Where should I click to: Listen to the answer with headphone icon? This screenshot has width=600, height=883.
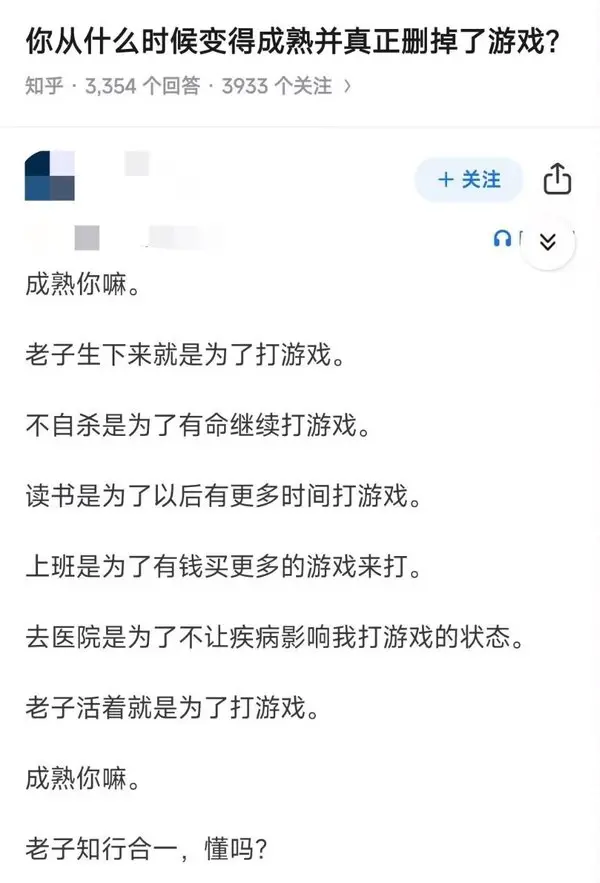click(502, 238)
